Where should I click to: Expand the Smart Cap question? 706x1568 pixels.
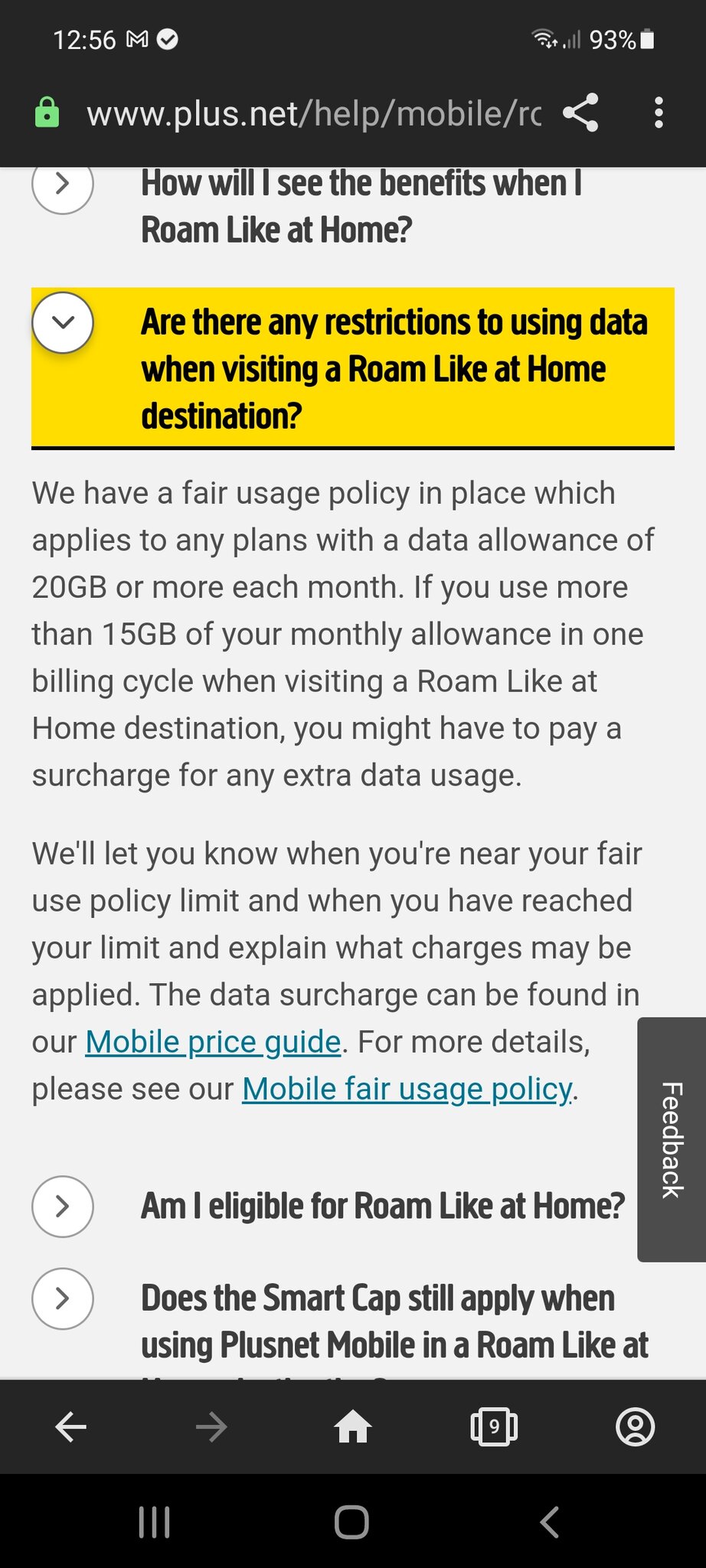point(63,1298)
